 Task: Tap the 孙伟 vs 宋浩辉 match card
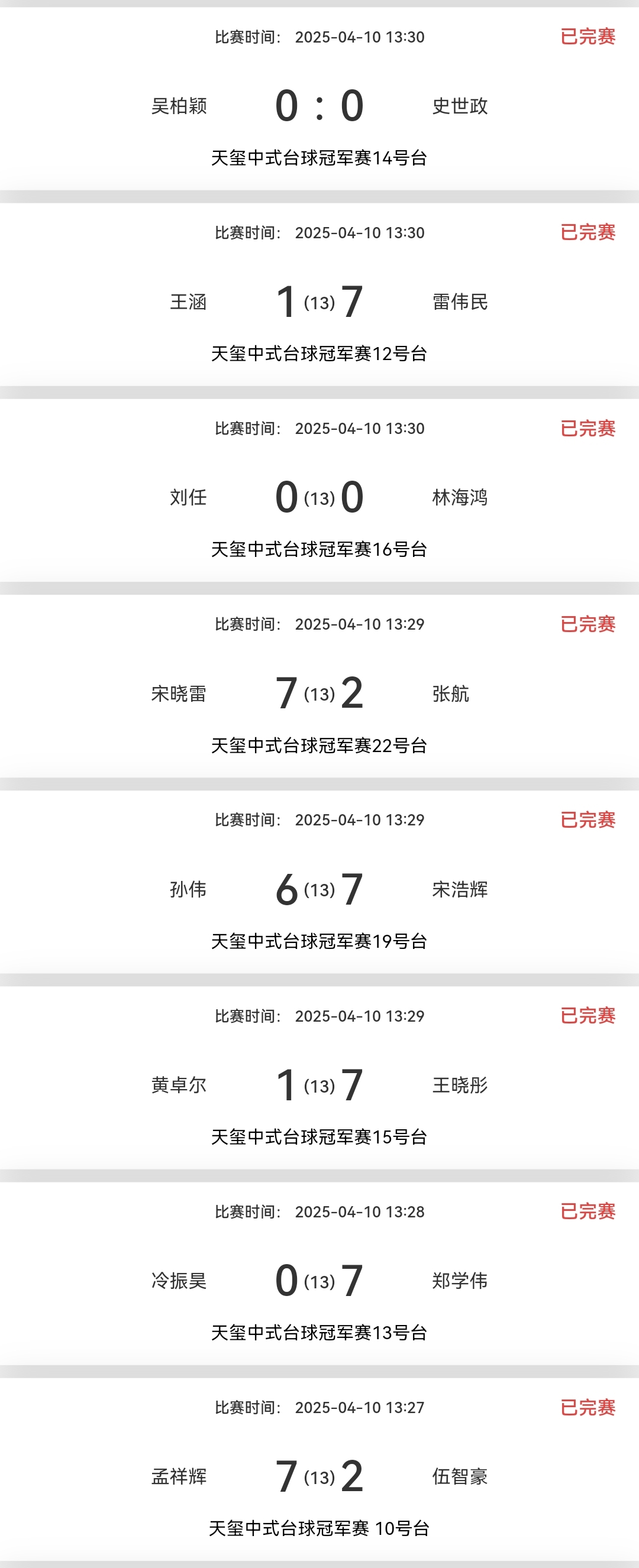click(x=319, y=889)
